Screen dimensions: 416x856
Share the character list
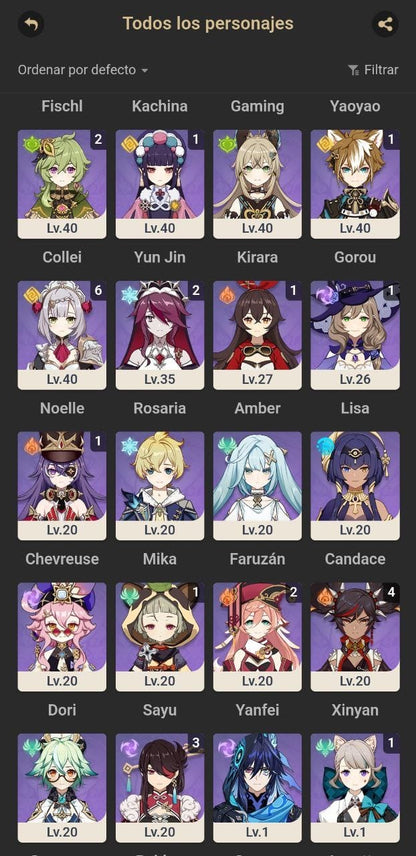(385, 25)
